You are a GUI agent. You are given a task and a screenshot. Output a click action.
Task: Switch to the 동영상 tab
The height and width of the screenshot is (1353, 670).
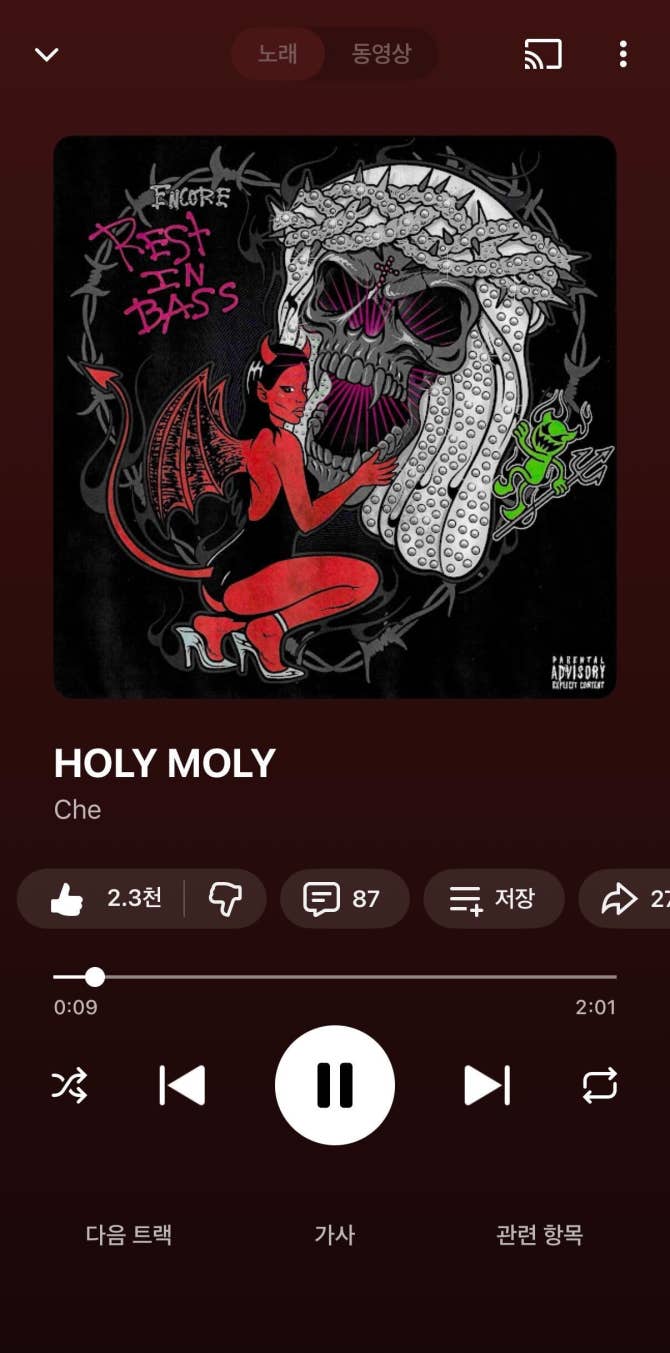(x=381, y=54)
